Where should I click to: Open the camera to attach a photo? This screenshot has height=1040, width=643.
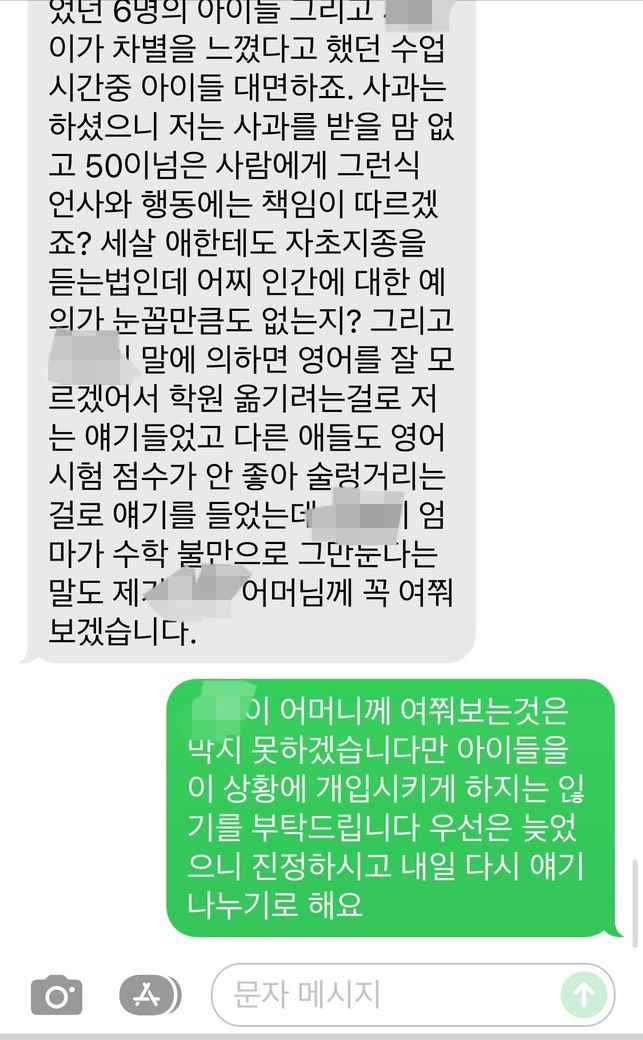[56, 994]
